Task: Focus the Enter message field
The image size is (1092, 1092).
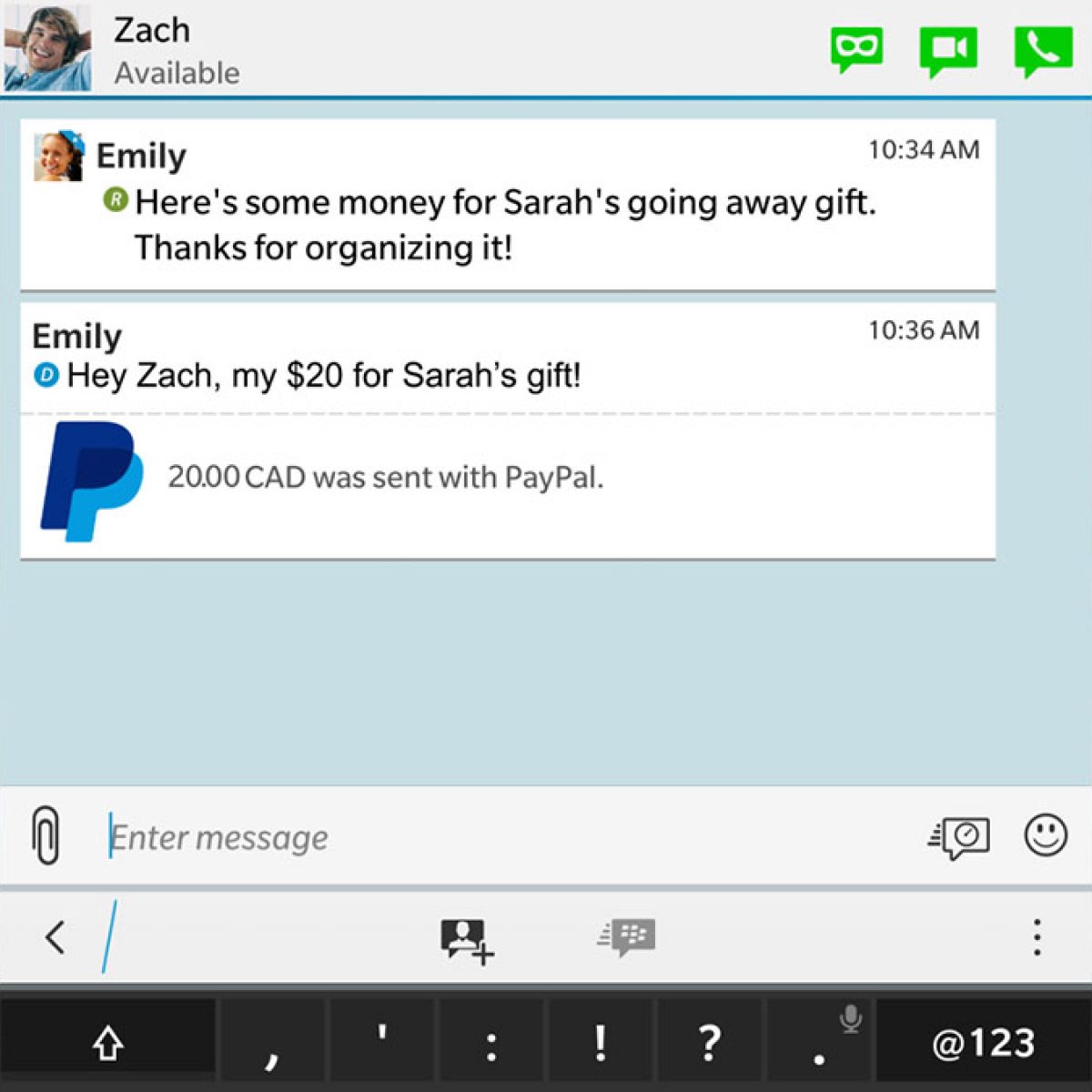Action: point(500,836)
